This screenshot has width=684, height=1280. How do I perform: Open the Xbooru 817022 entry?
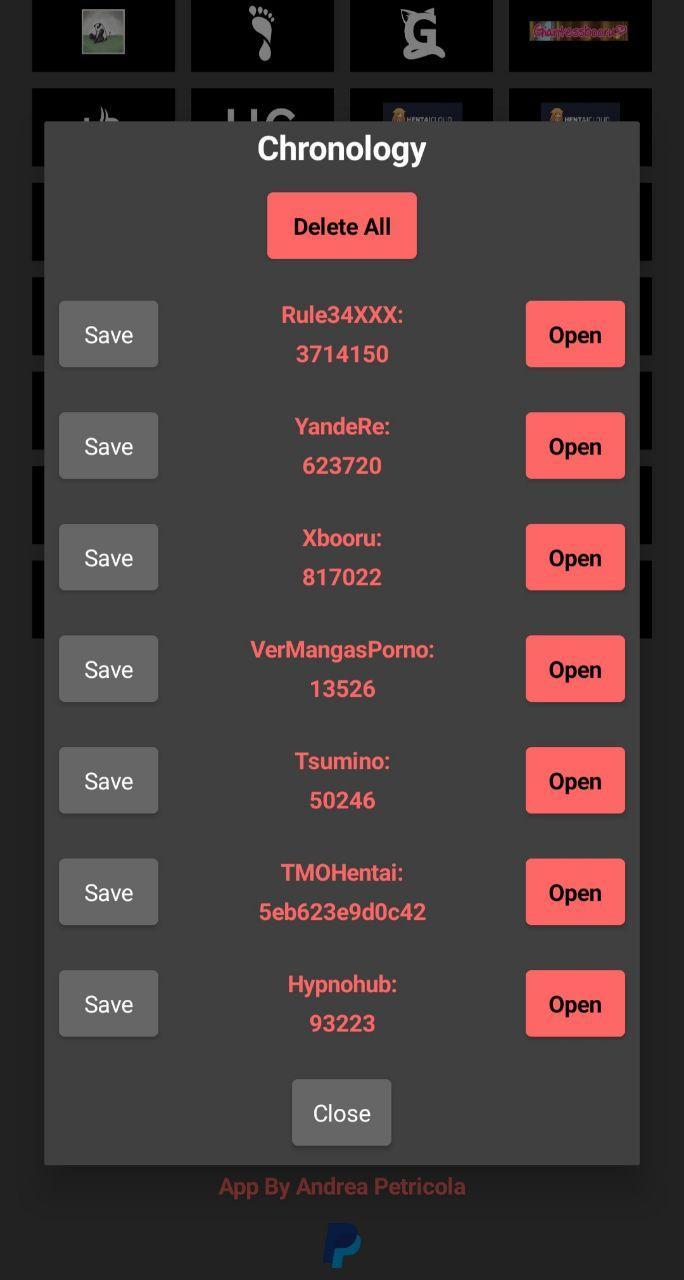[x=575, y=557]
